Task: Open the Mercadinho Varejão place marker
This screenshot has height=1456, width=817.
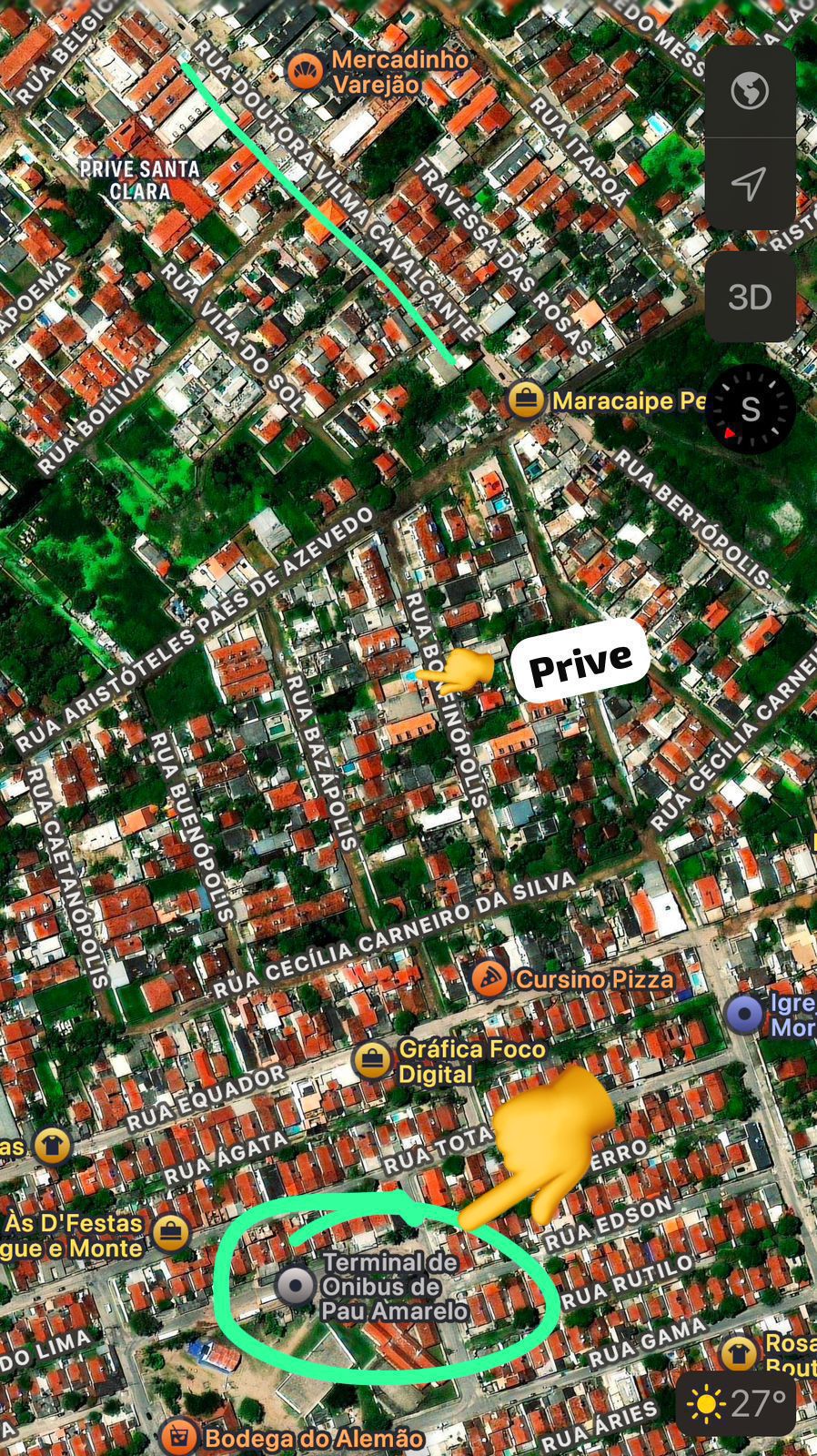Action: point(305,71)
